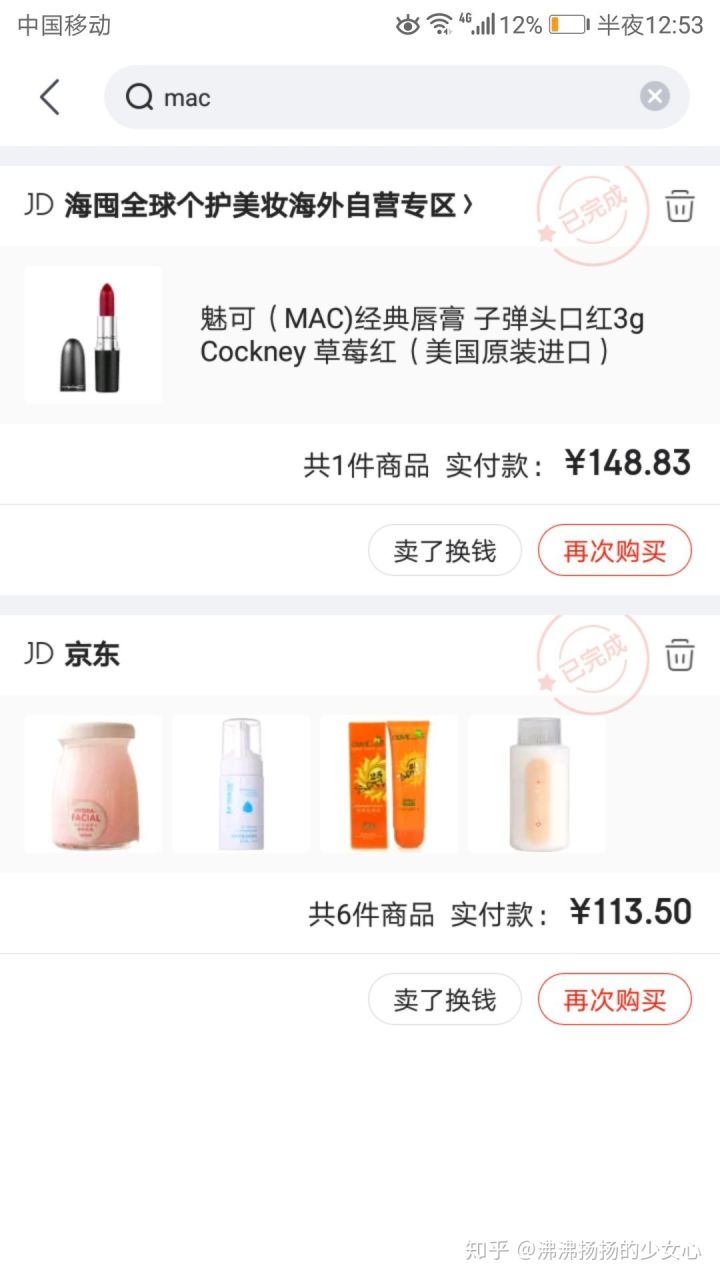Open the pink Hydra Facial jar product
This screenshot has height=1280, width=720.
pyautogui.click(x=93, y=784)
